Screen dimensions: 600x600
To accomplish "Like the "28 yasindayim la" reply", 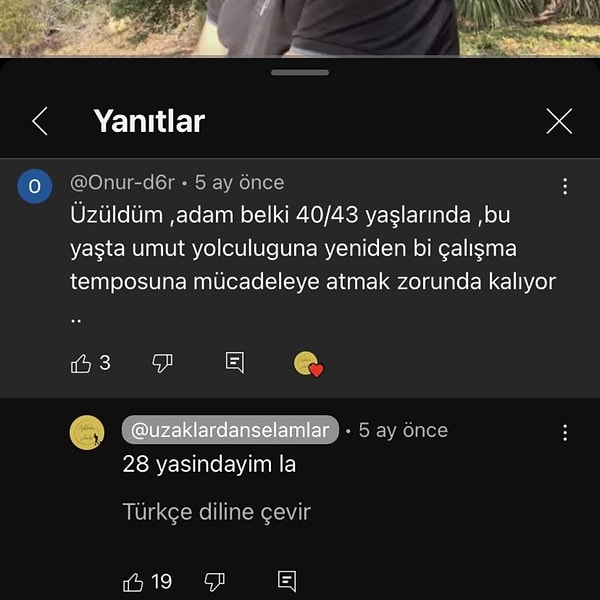I will click(134, 581).
